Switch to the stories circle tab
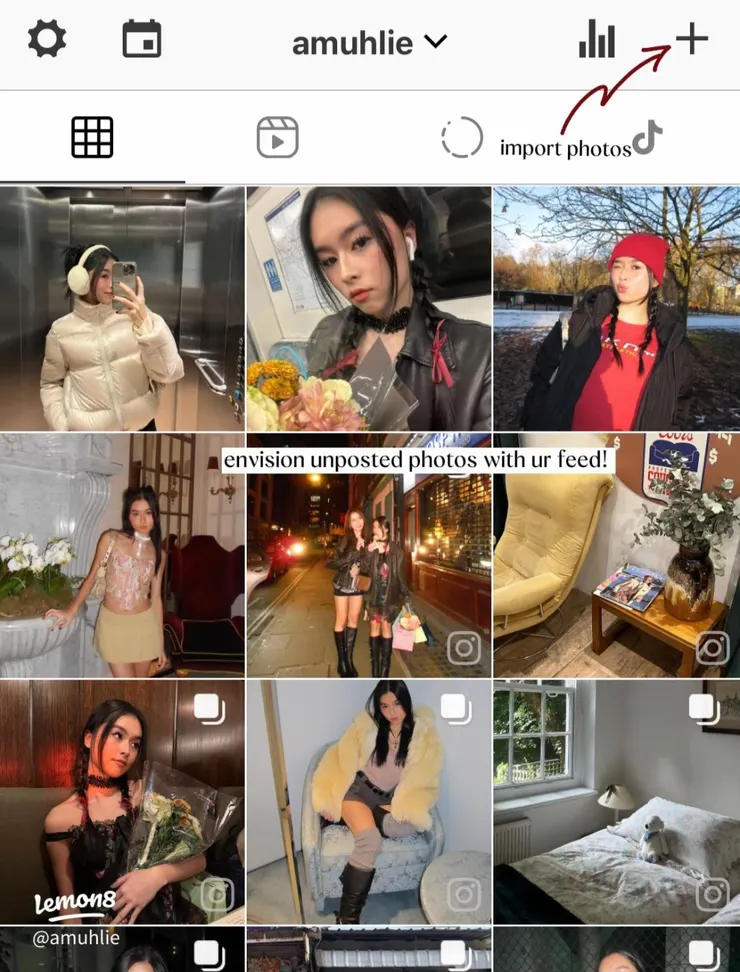 coord(462,138)
